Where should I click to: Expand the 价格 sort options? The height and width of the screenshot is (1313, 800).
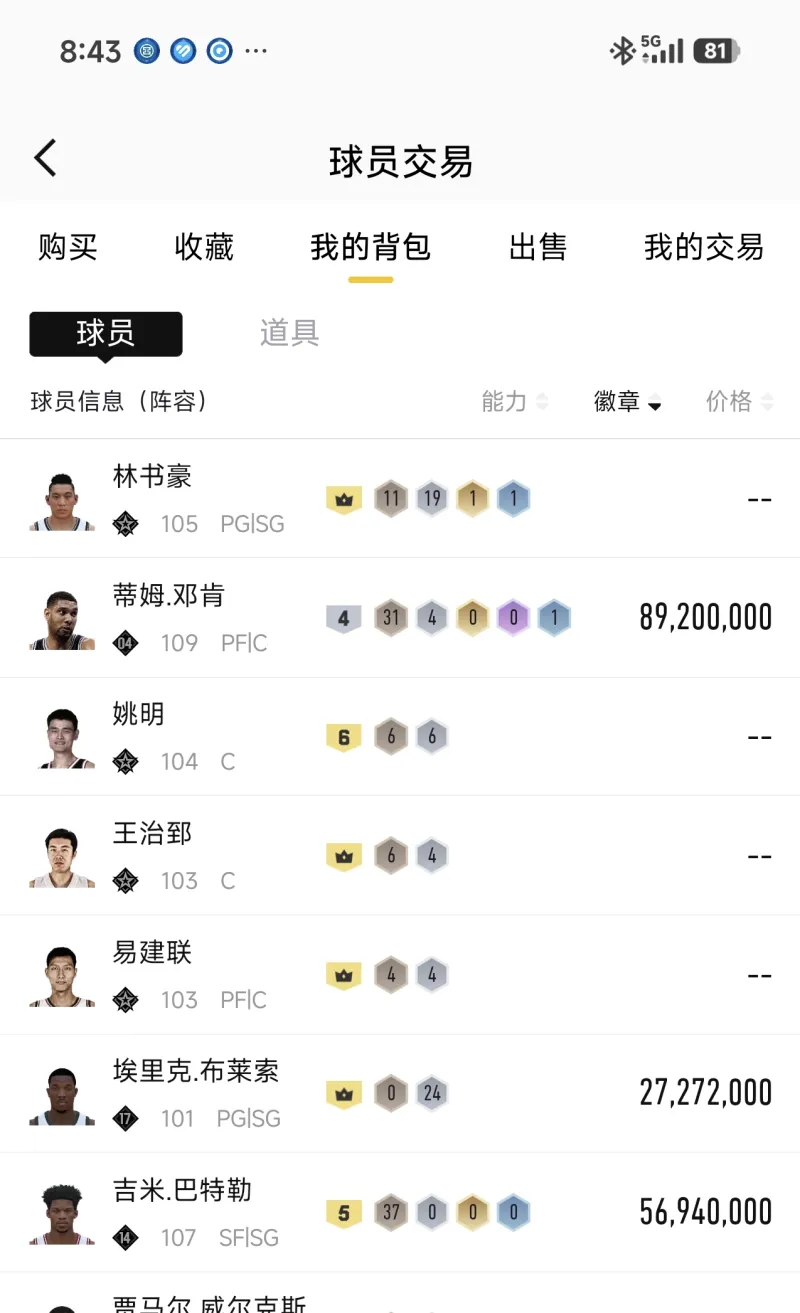pyautogui.click(x=738, y=402)
